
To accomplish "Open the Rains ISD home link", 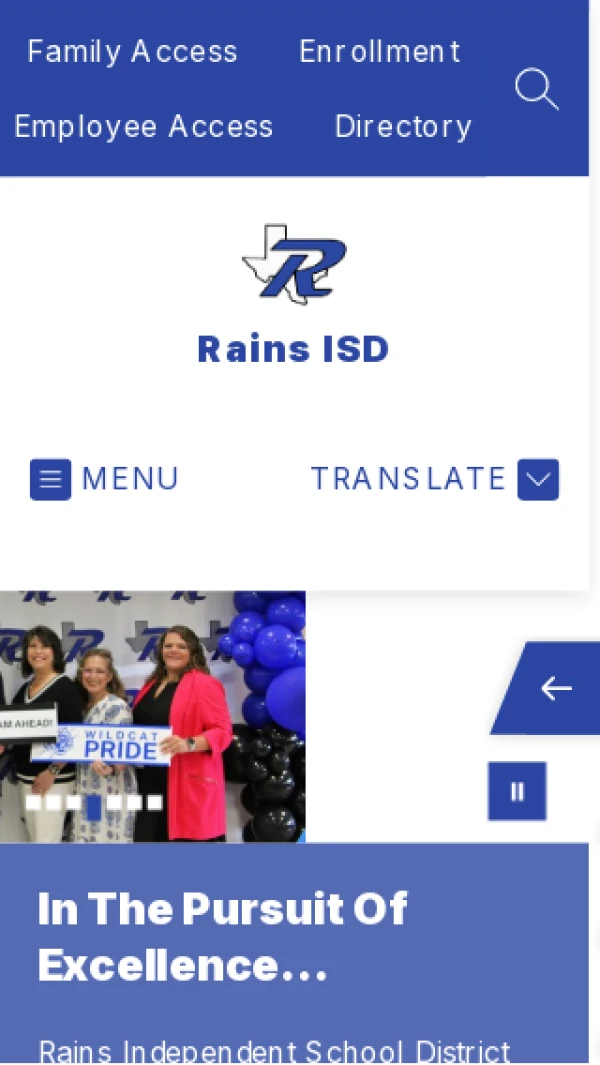I will coord(293,348).
